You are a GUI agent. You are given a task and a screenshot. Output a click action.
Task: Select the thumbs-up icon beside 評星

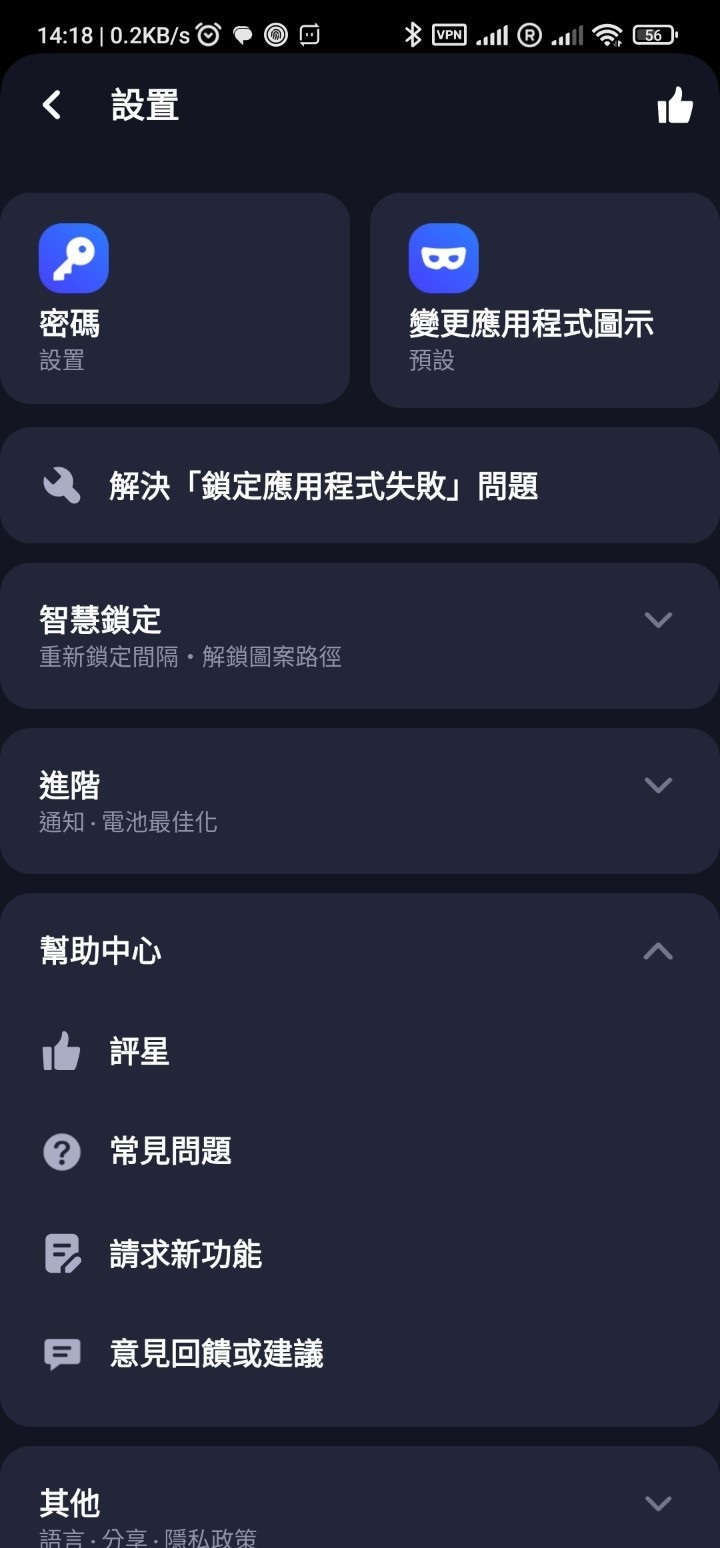pyautogui.click(x=61, y=1051)
